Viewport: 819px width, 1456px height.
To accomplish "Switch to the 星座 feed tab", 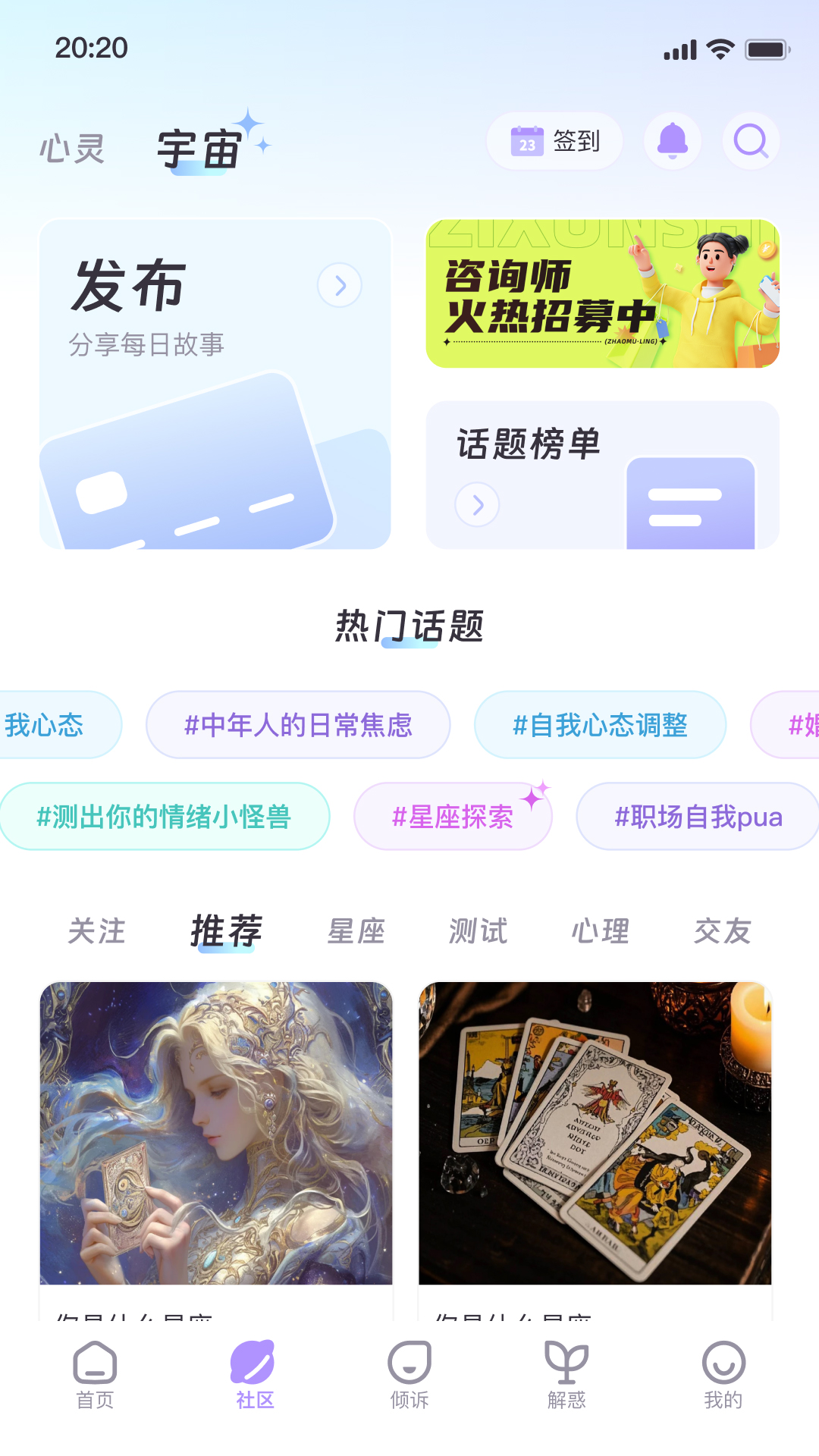I will (356, 931).
